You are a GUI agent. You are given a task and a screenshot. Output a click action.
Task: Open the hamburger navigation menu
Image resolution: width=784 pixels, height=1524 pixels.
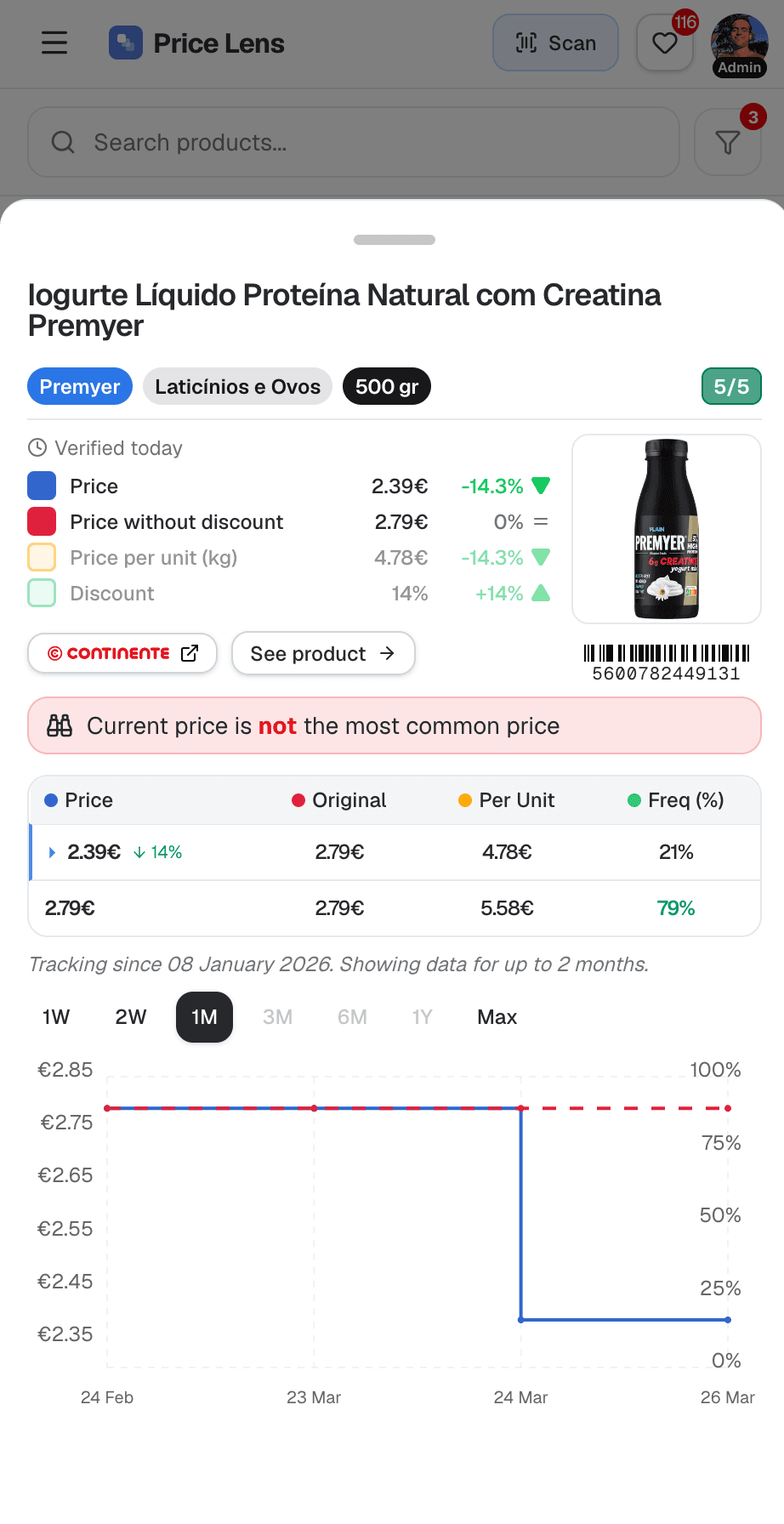(x=54, y=43)
